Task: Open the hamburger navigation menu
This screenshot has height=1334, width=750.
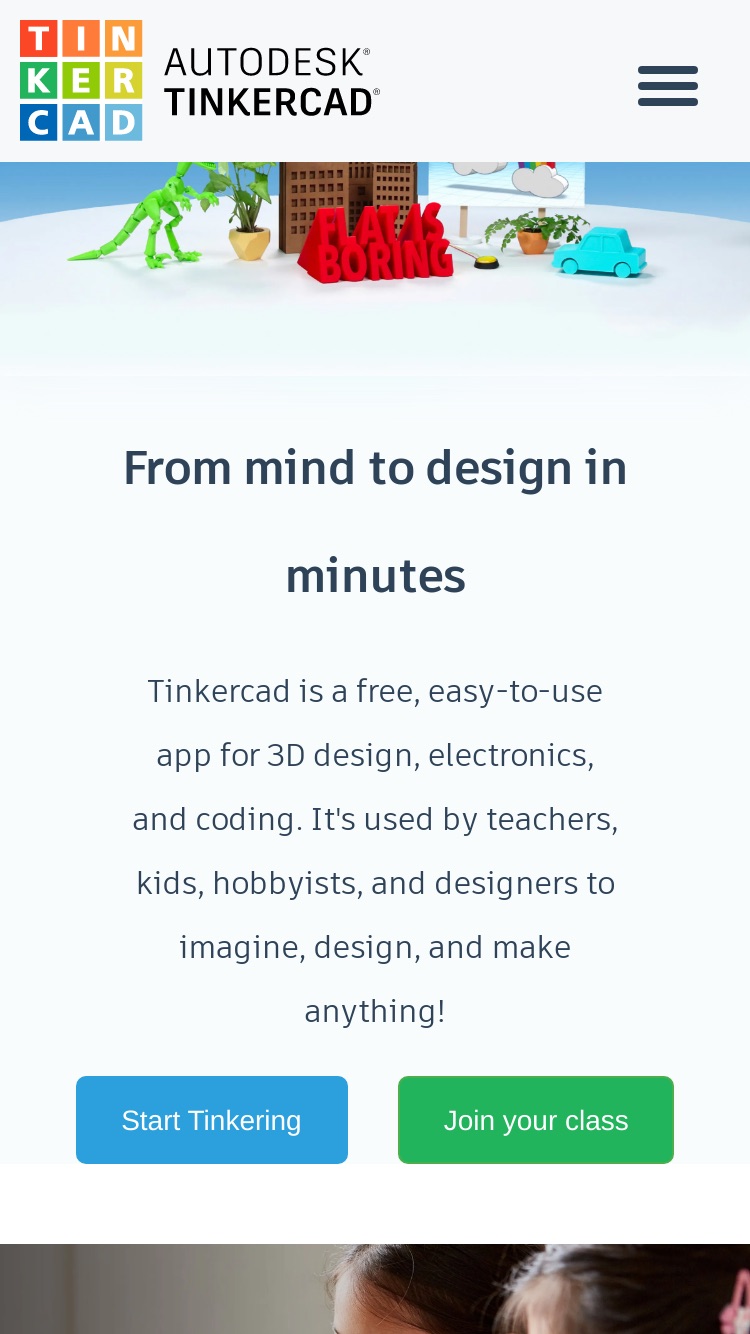Action: [x=668, y=86]
